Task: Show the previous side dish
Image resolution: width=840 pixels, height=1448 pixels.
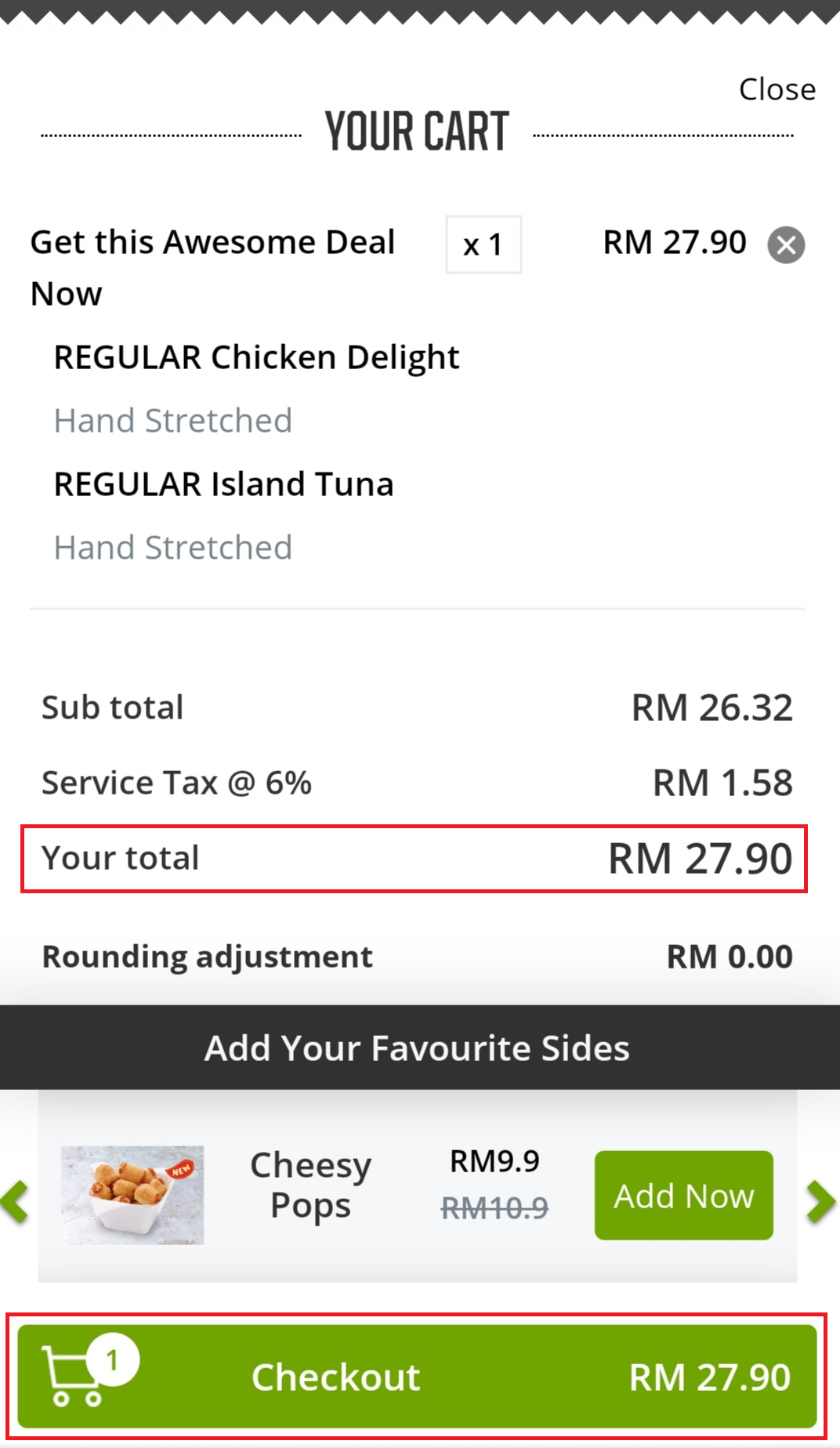Action: pos(15,1201)
